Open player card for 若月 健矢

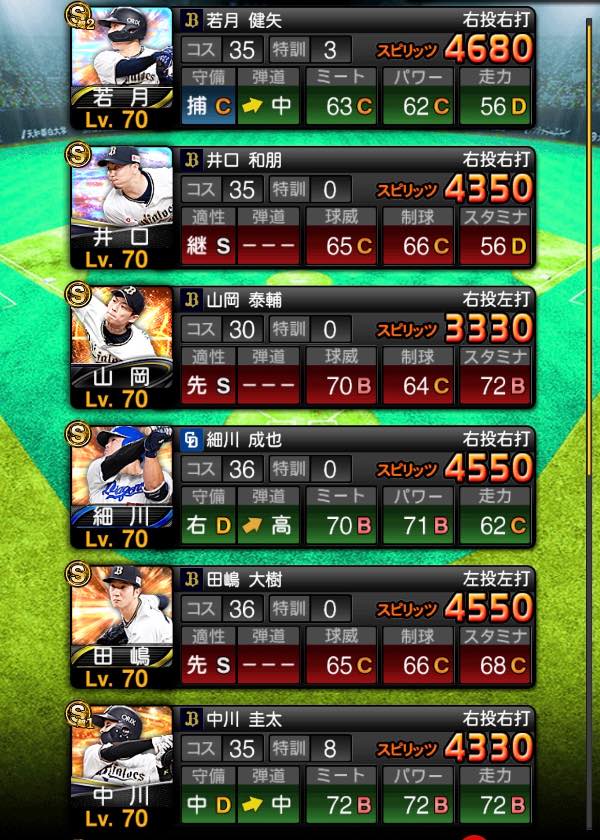click(303, 66)
